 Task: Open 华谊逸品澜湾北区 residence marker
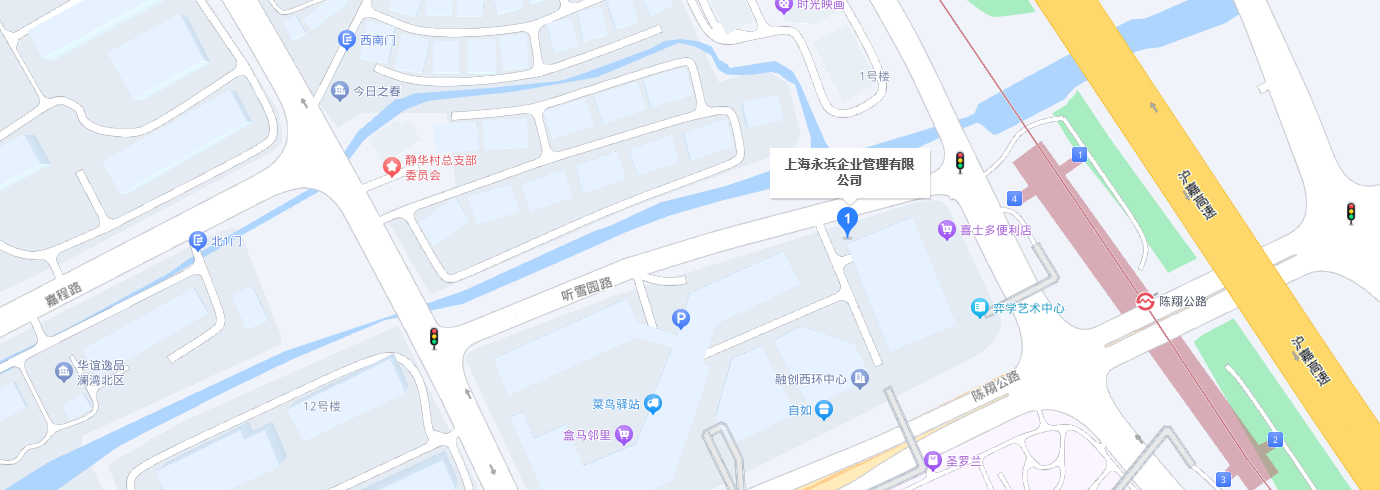click(x=64, y=372)
